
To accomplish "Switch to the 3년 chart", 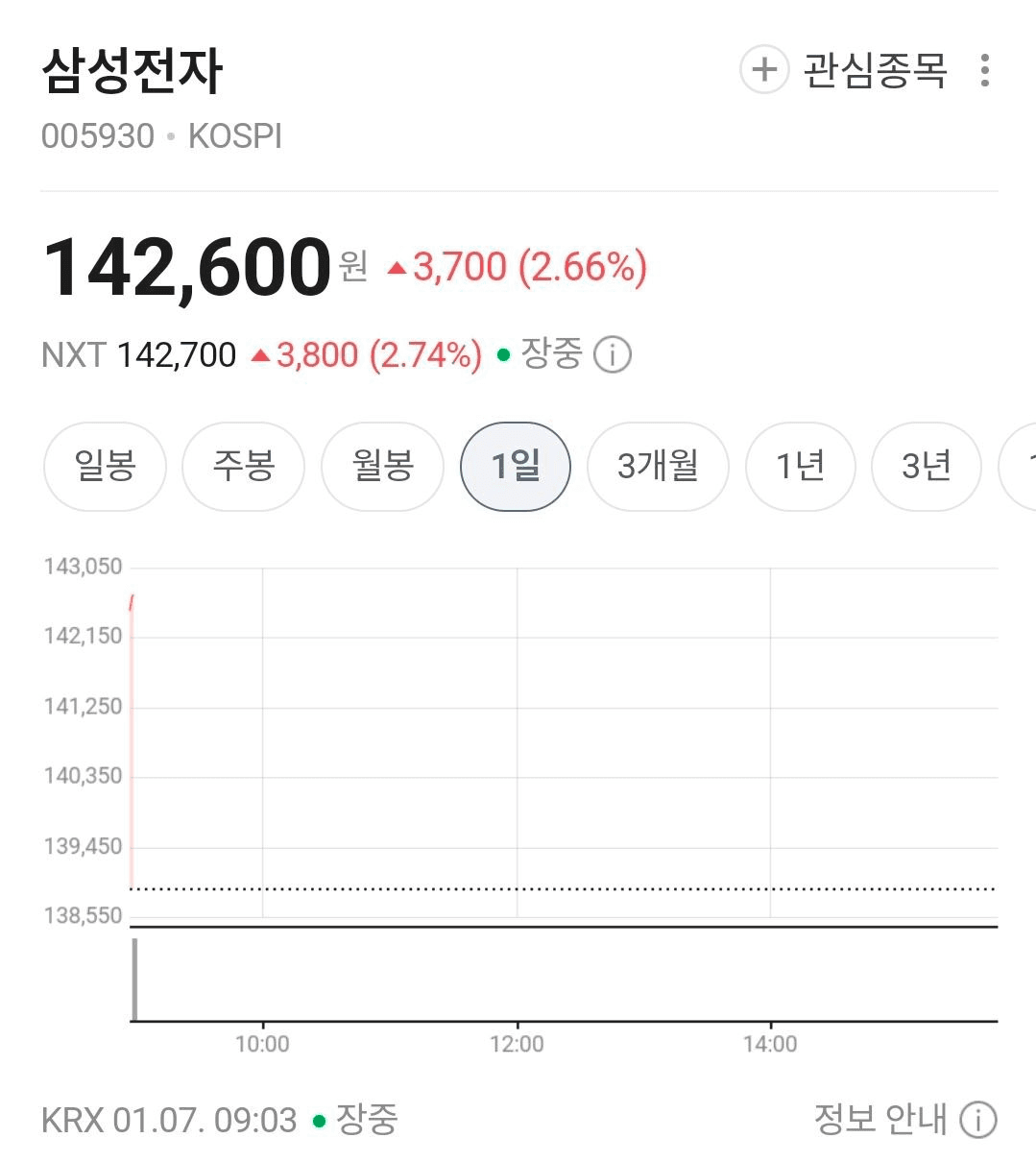I will click(x=926, y=467).
